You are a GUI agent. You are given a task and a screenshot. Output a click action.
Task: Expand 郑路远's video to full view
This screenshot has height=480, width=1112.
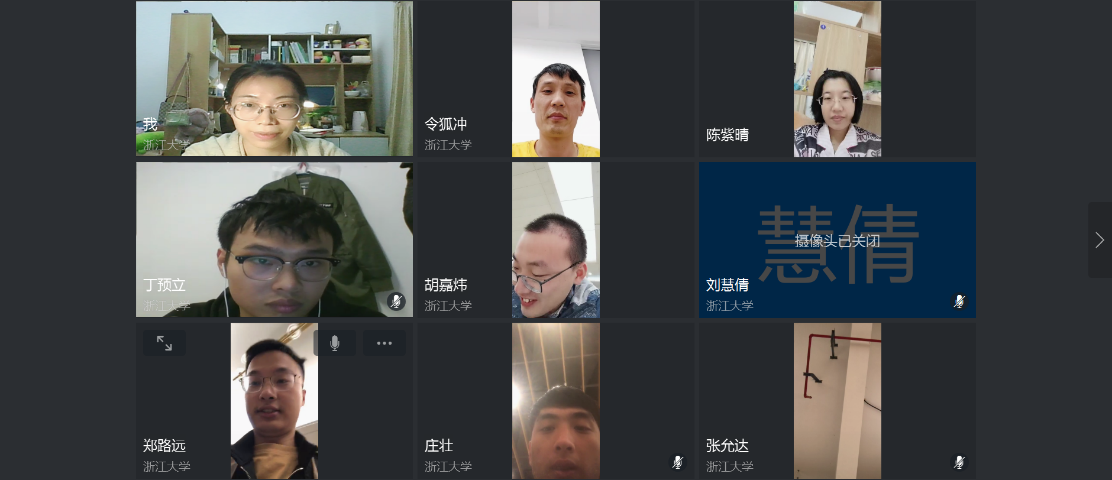coord(164,343)
